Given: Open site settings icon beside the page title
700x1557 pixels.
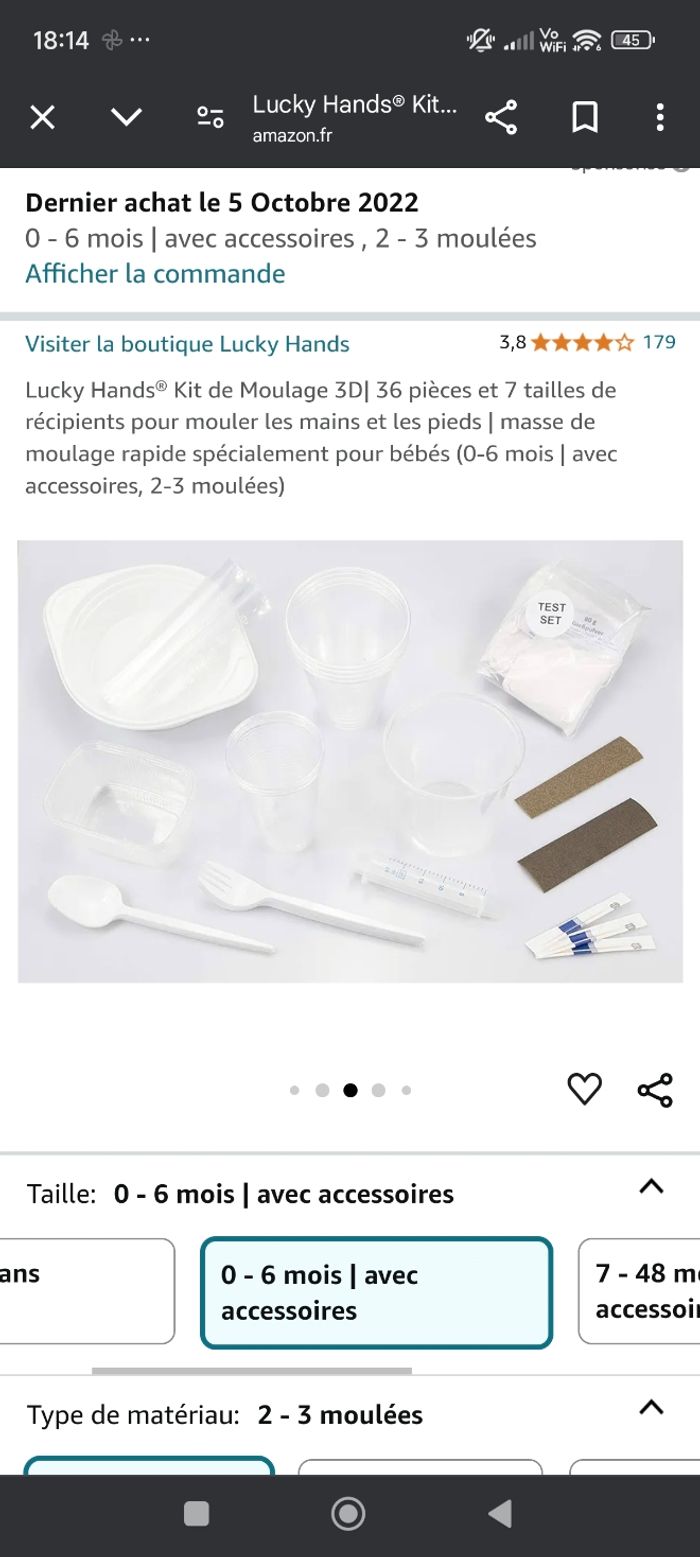Looking at the screenshot, I should tap(210, 118).
